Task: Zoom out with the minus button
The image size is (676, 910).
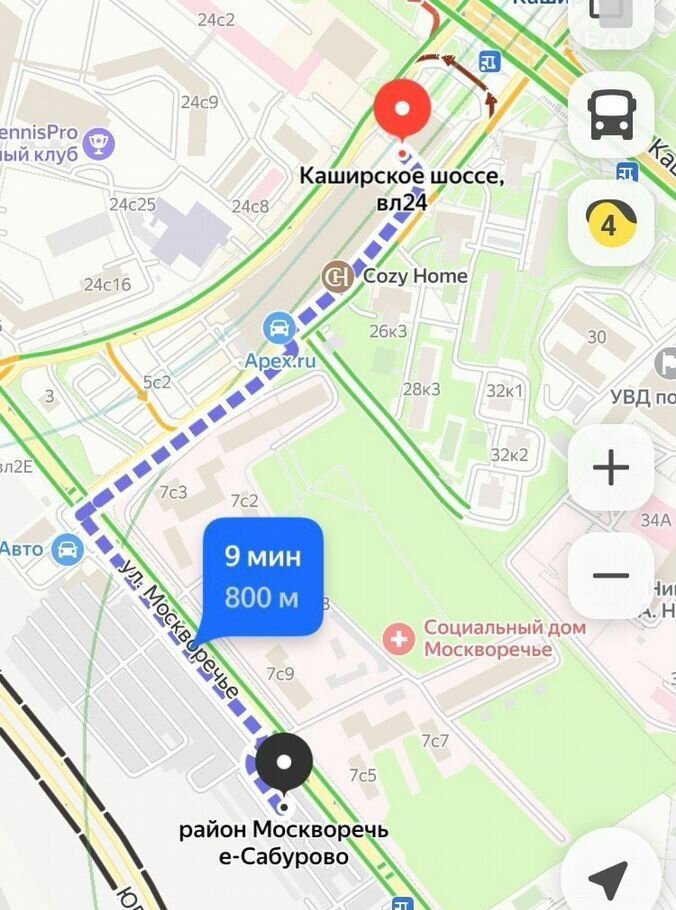Action: coord(610,575)
